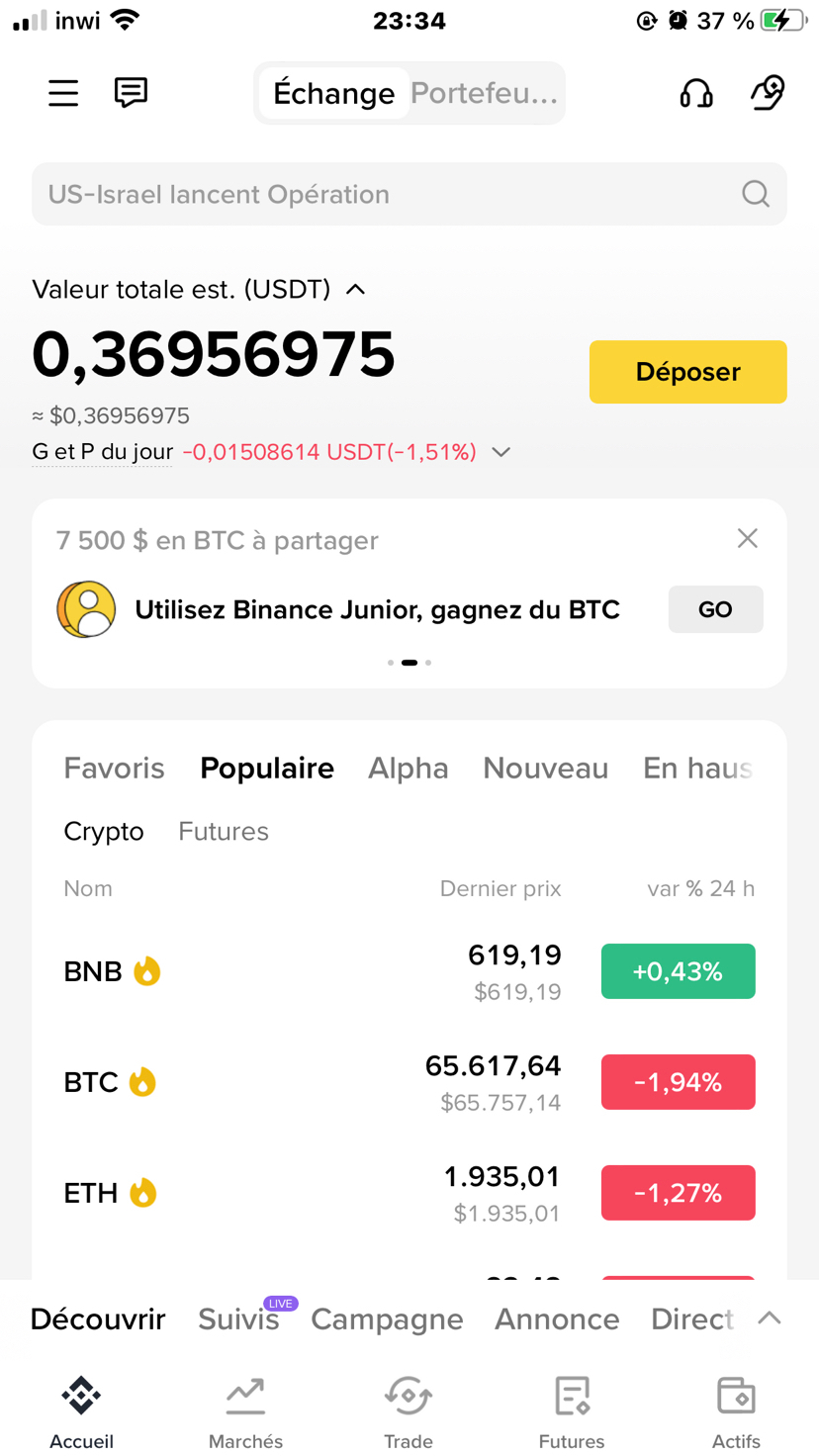Viewport: 819px width, 1456px height.
Task: Tap GO on Binance Junior promo
Action: (x=715, y=609)
